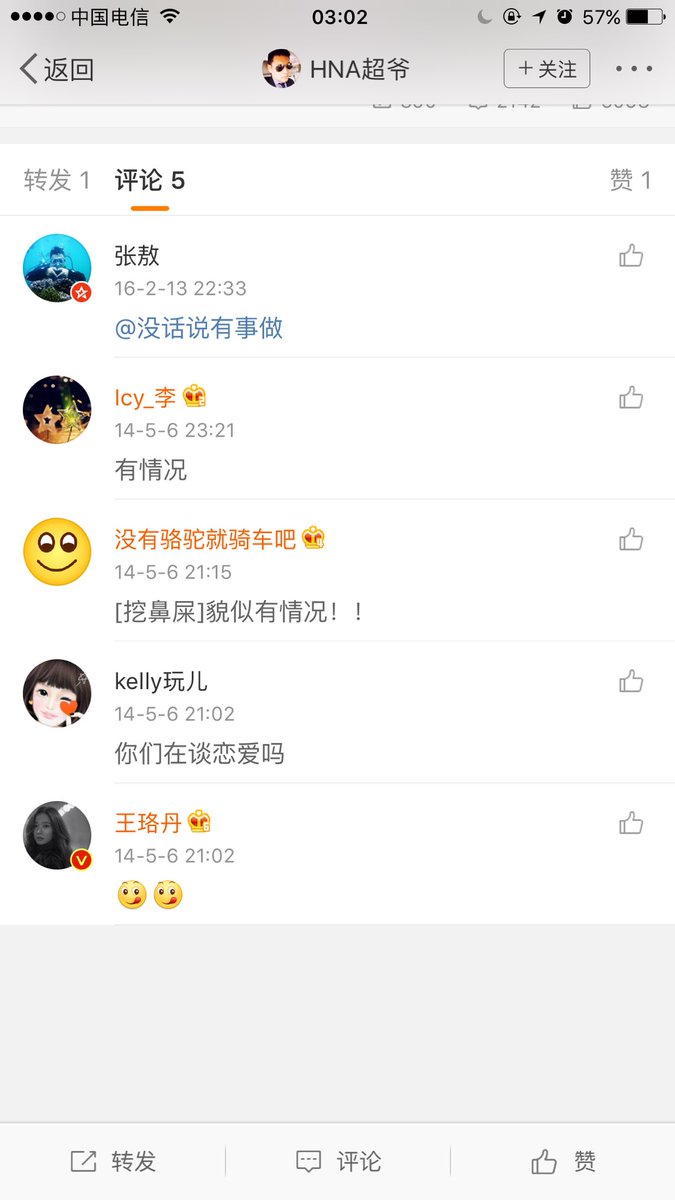Like the post via bottom 赞 button
Viewport: 675px width, 1200px height.
(x=563, y=1161)
